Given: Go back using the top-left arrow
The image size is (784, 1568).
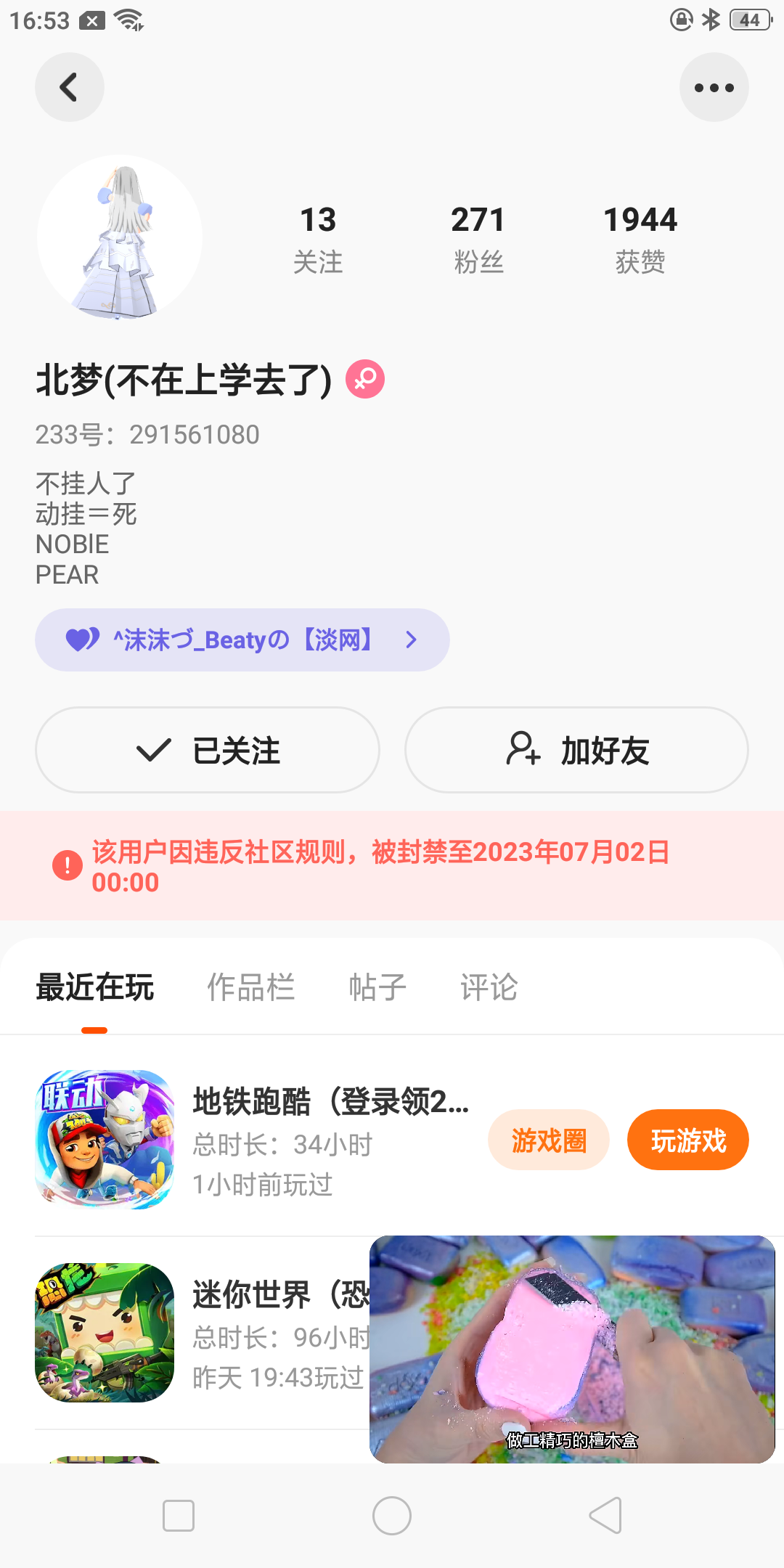Looking at the screenshot, I should [x=69, y=88].
